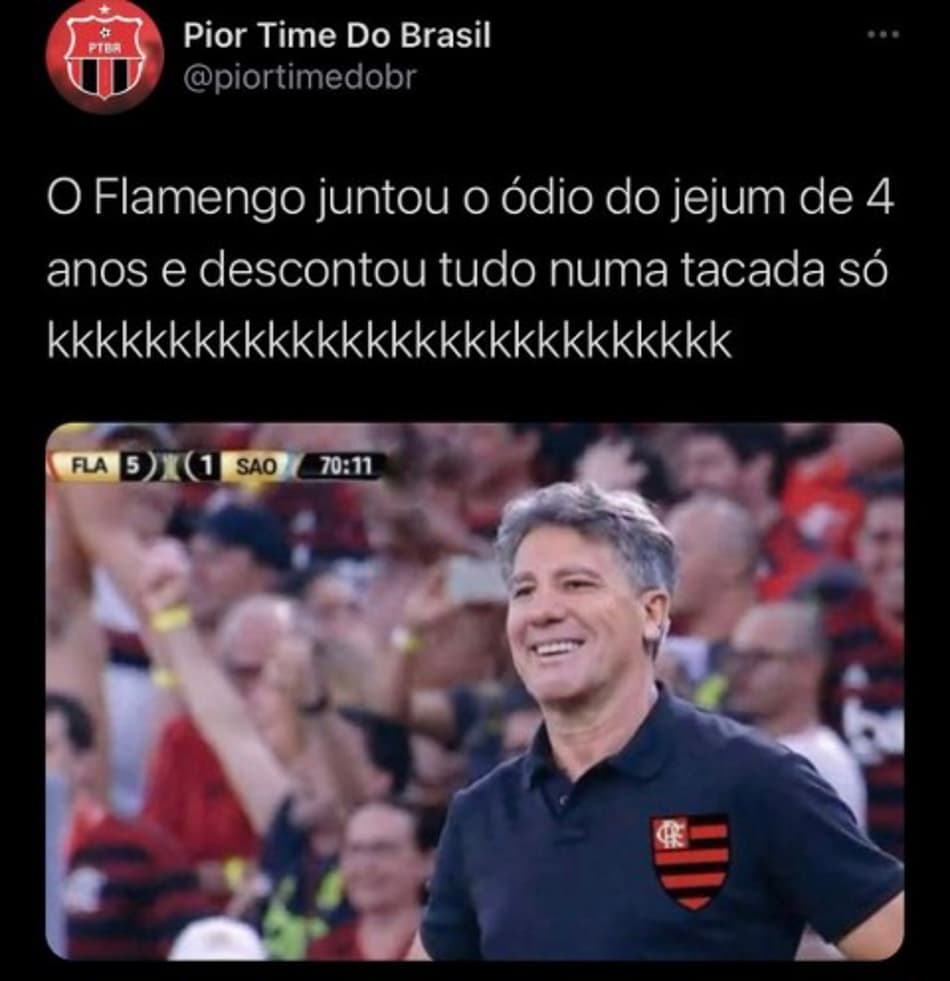Open the tweet's three-dot overflow menu
This screenshot has height=981, width=950.
tap(883, 35)
